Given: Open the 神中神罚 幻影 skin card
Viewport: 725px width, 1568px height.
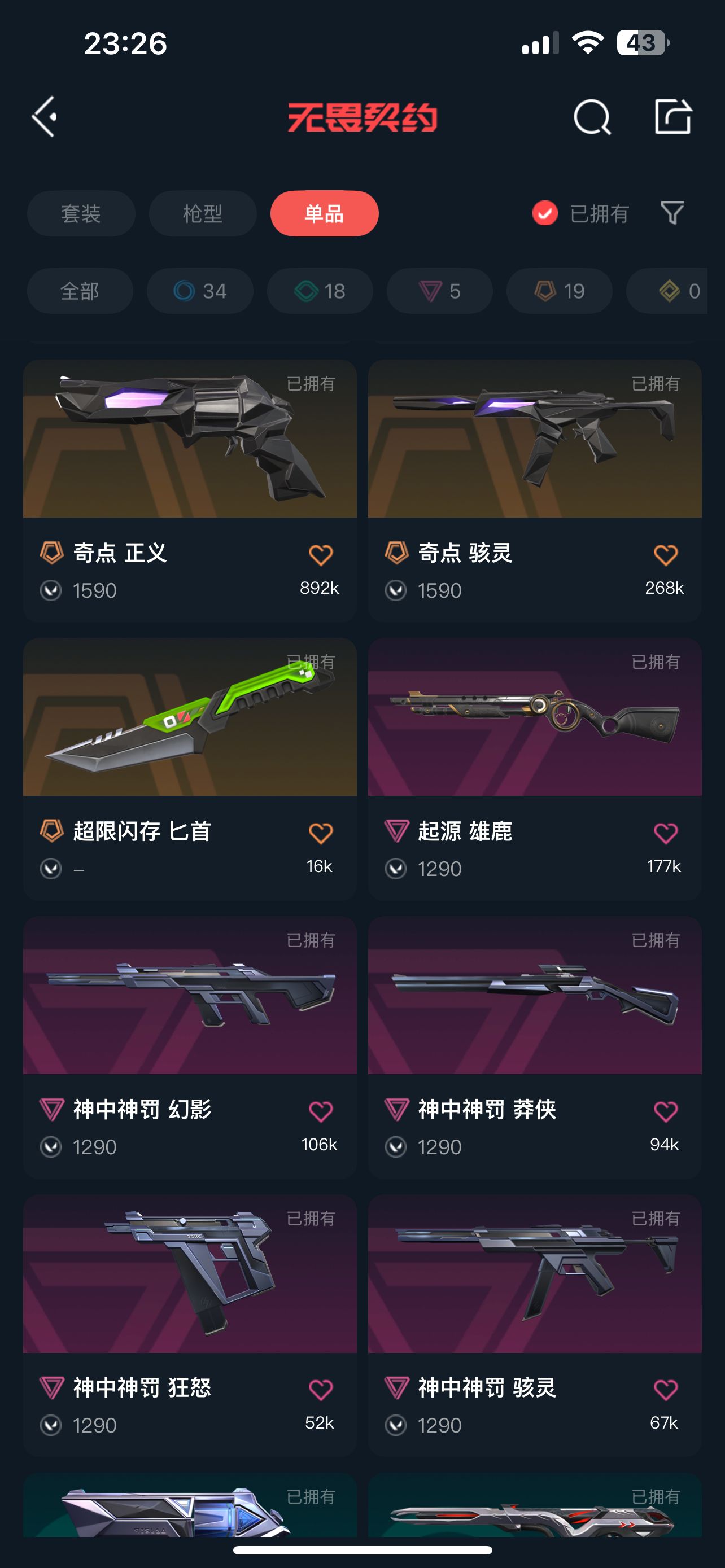Looking at the screenshot, I should pos(190,1047).
